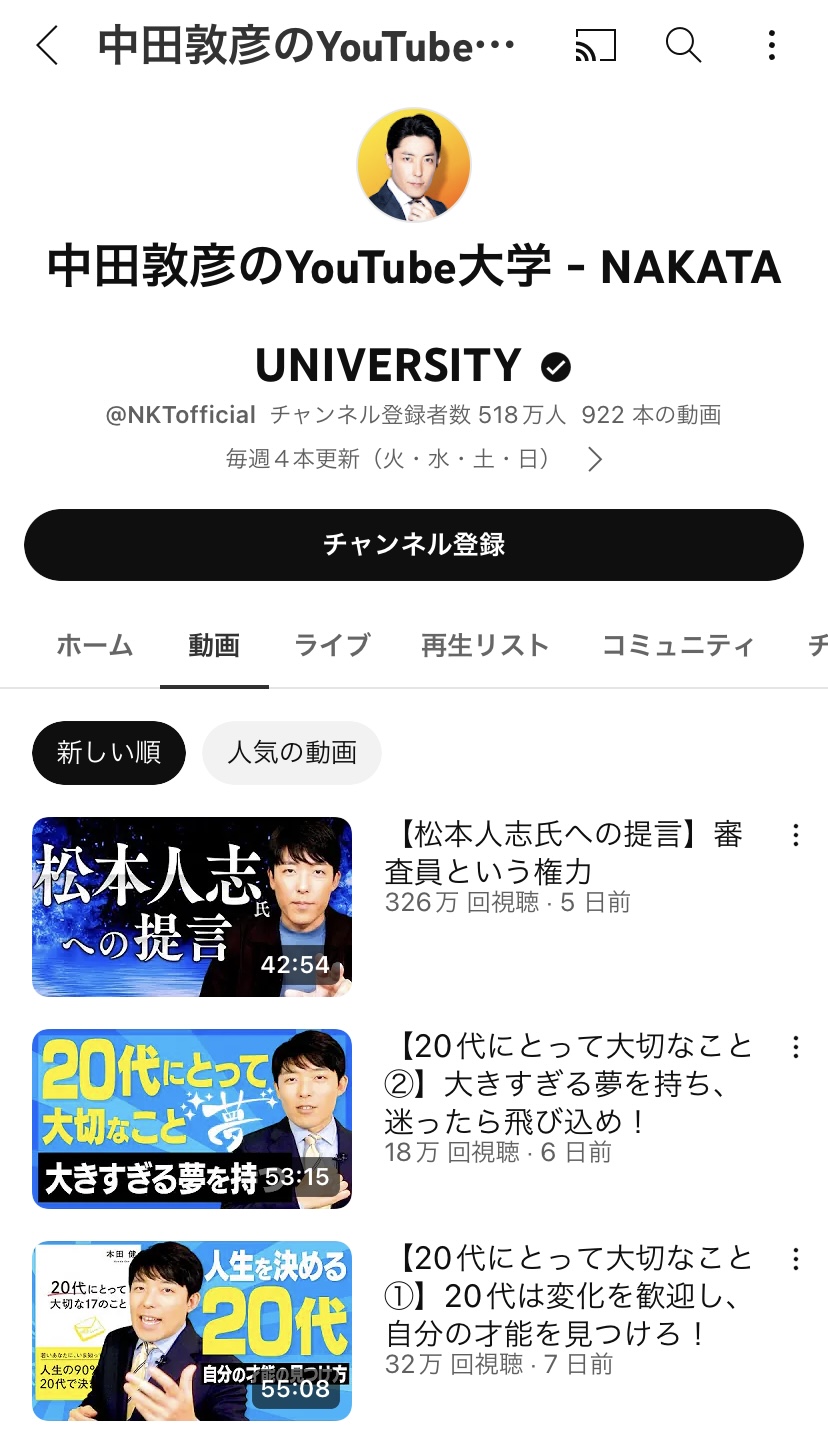Viewport: 828px width, 1432px height.
Task: Go to the コミュニティ tab
Action: (x=677, y=646)
